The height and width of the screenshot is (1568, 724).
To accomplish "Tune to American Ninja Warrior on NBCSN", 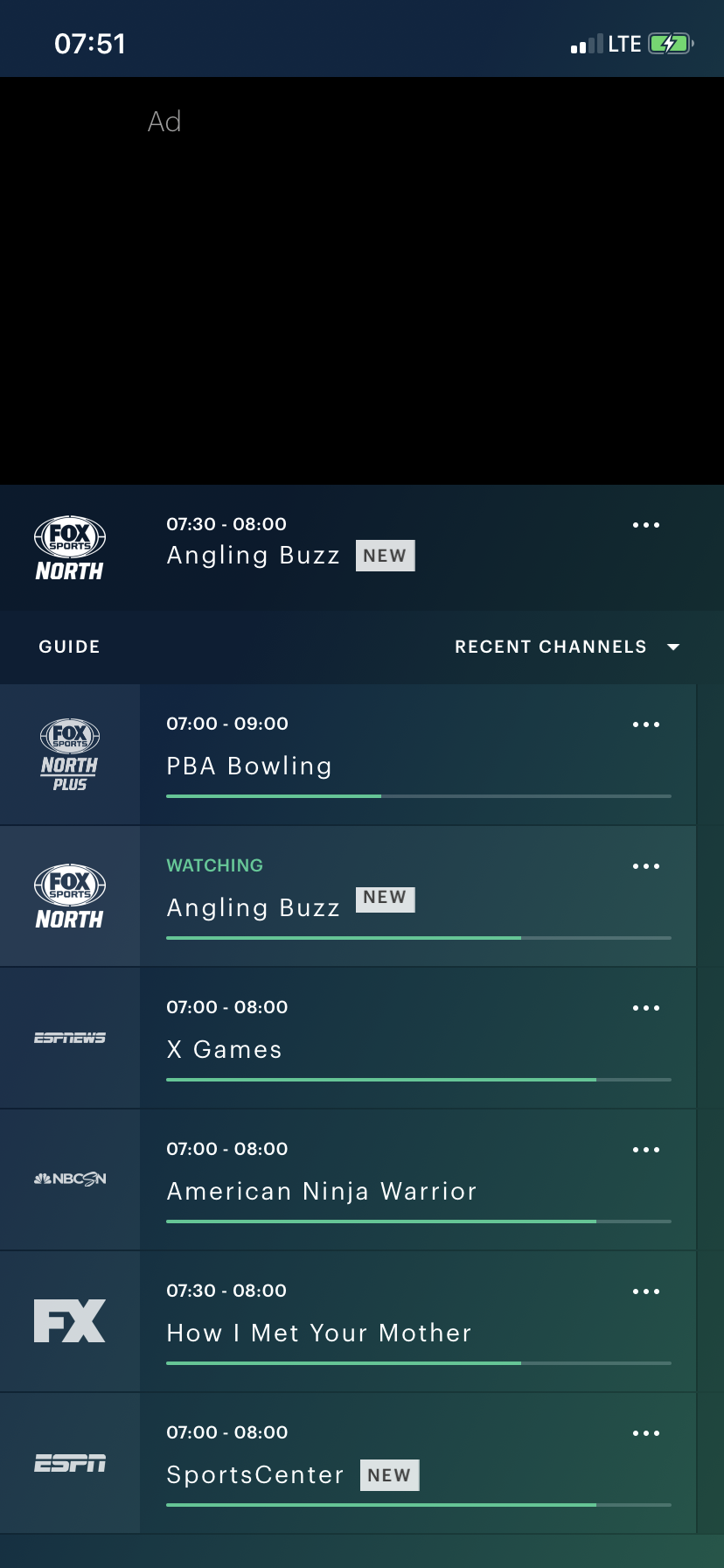I will [348, 1179].
